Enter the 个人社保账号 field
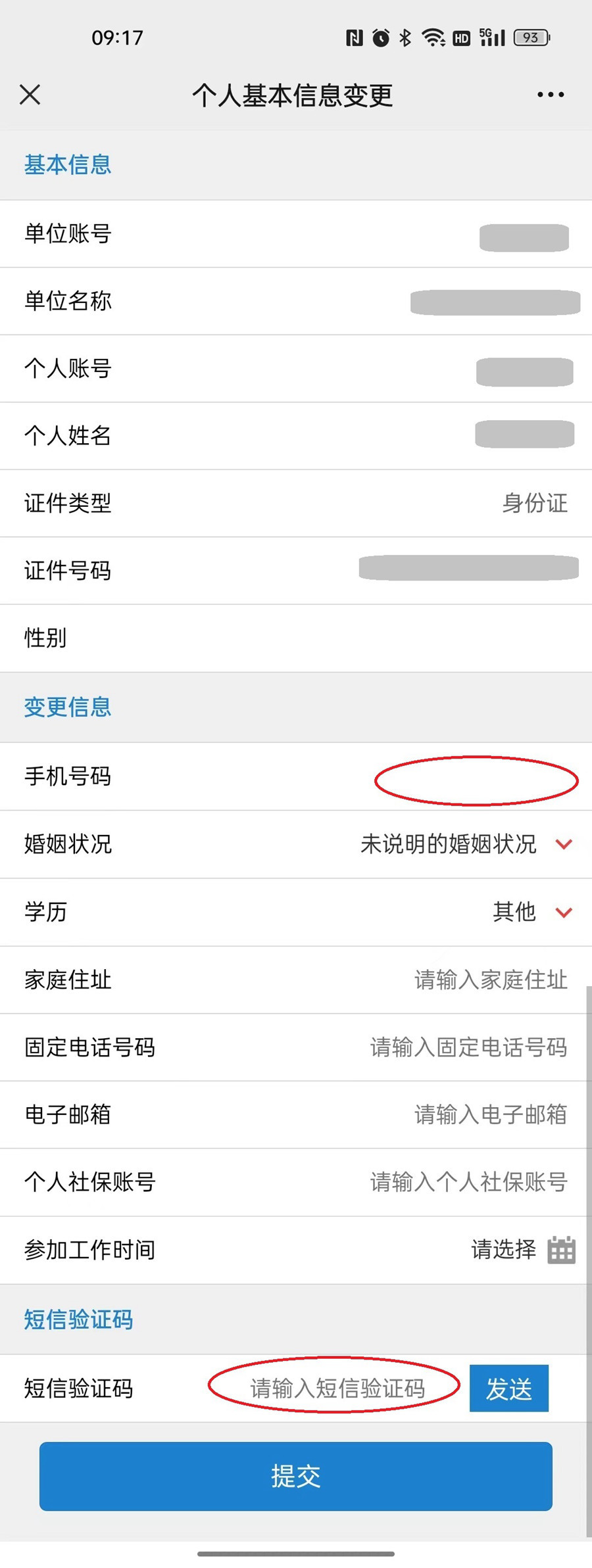 [468, 1182]
